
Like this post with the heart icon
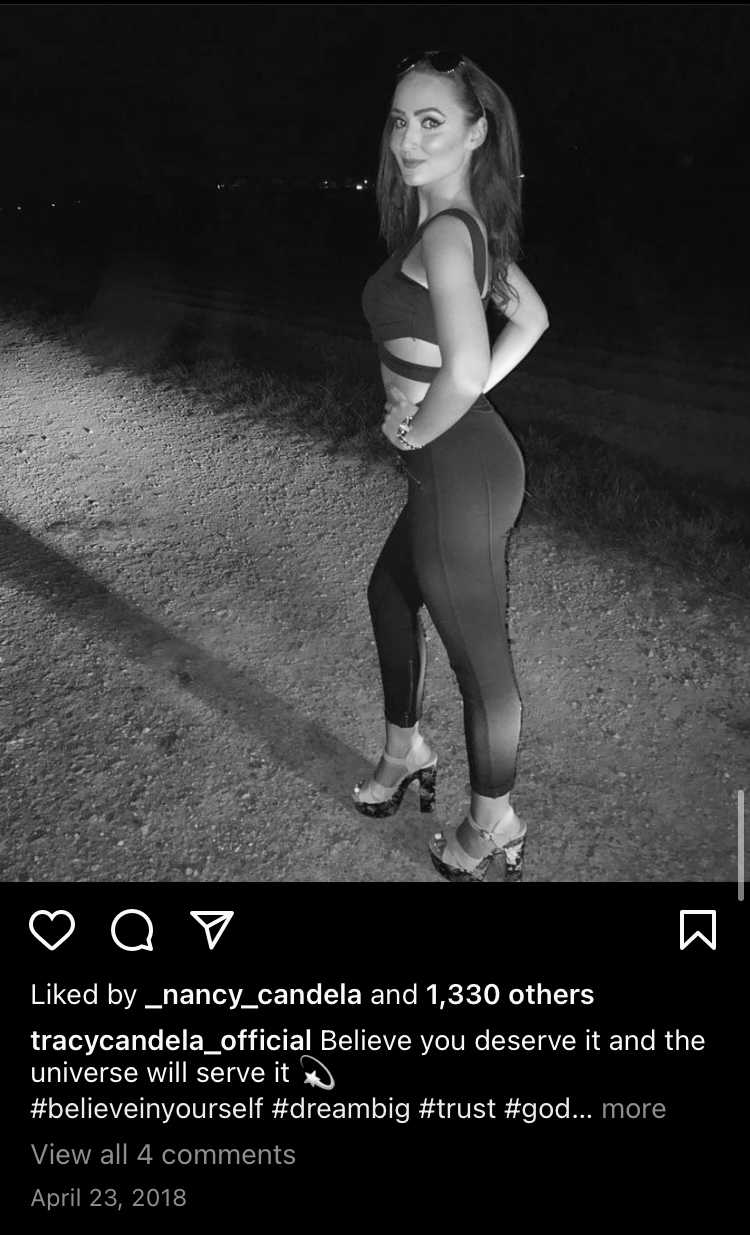(52, 930)
